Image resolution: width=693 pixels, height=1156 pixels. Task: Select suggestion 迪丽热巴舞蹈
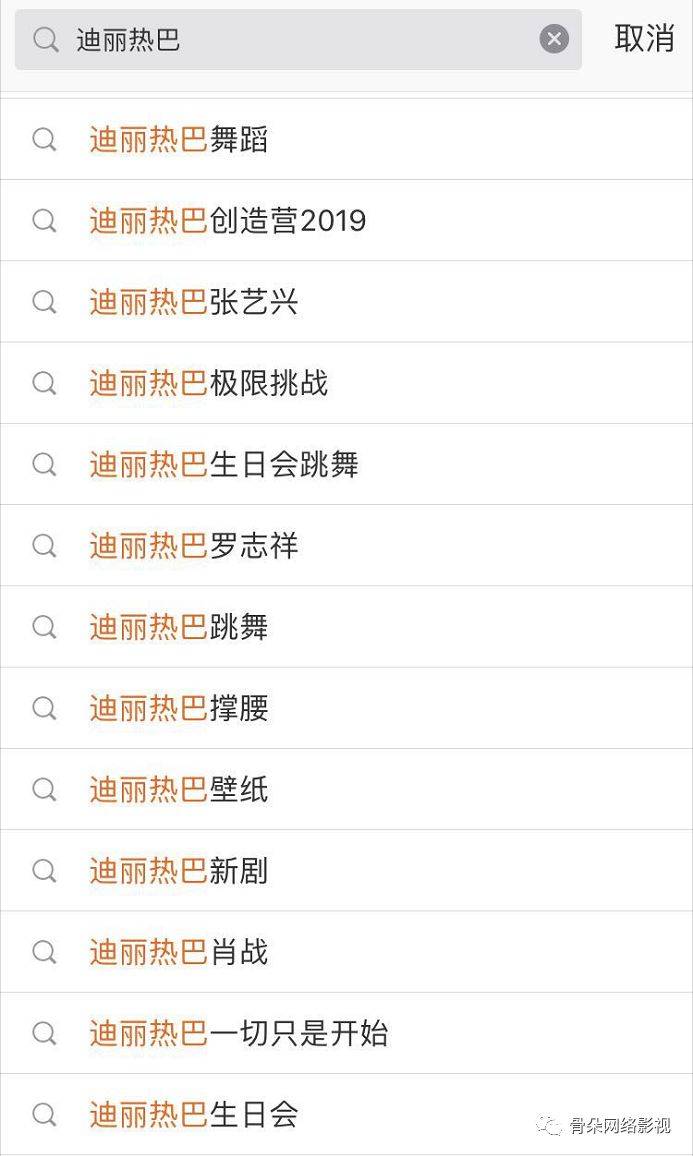[x=180, y=140]
